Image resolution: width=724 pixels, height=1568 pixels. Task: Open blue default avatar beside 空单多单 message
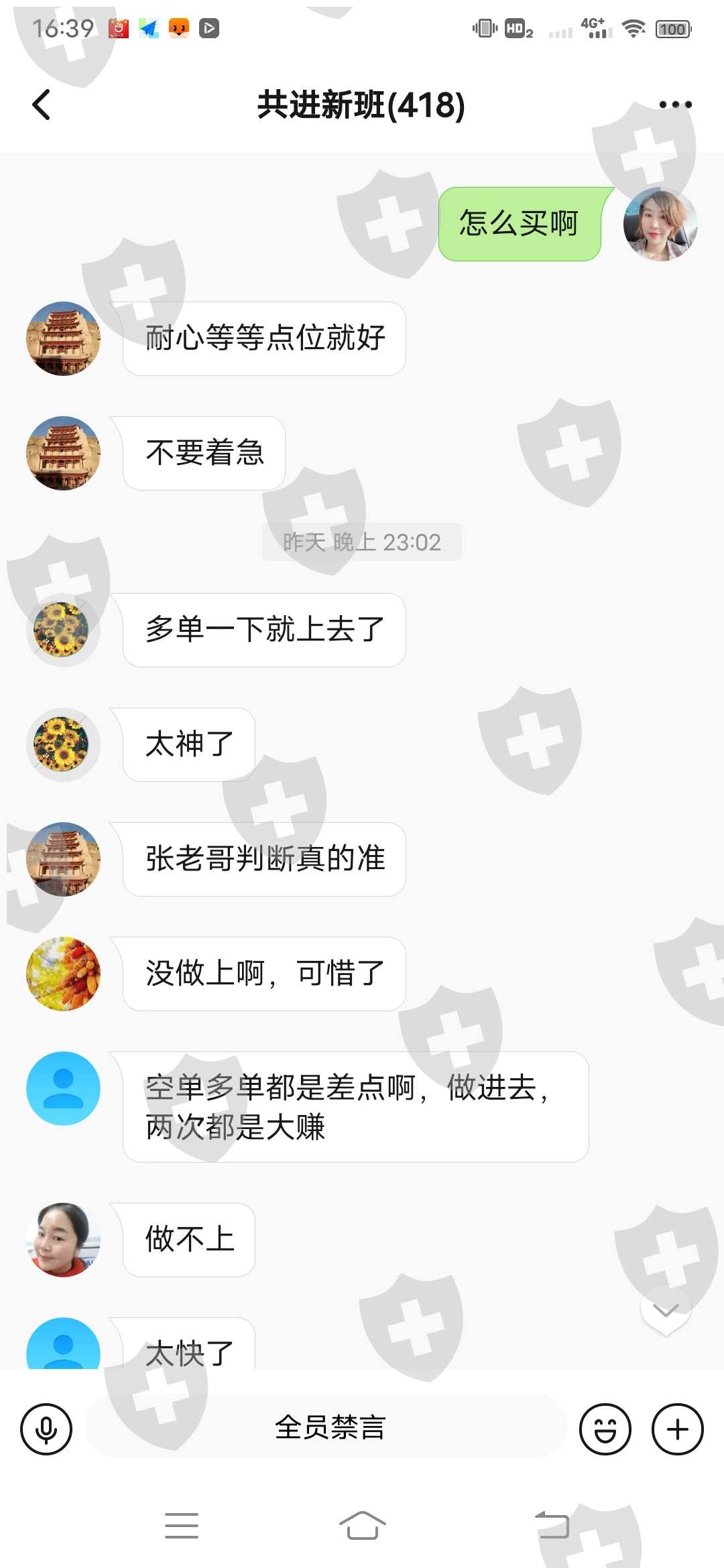[x=63, y=1088]
